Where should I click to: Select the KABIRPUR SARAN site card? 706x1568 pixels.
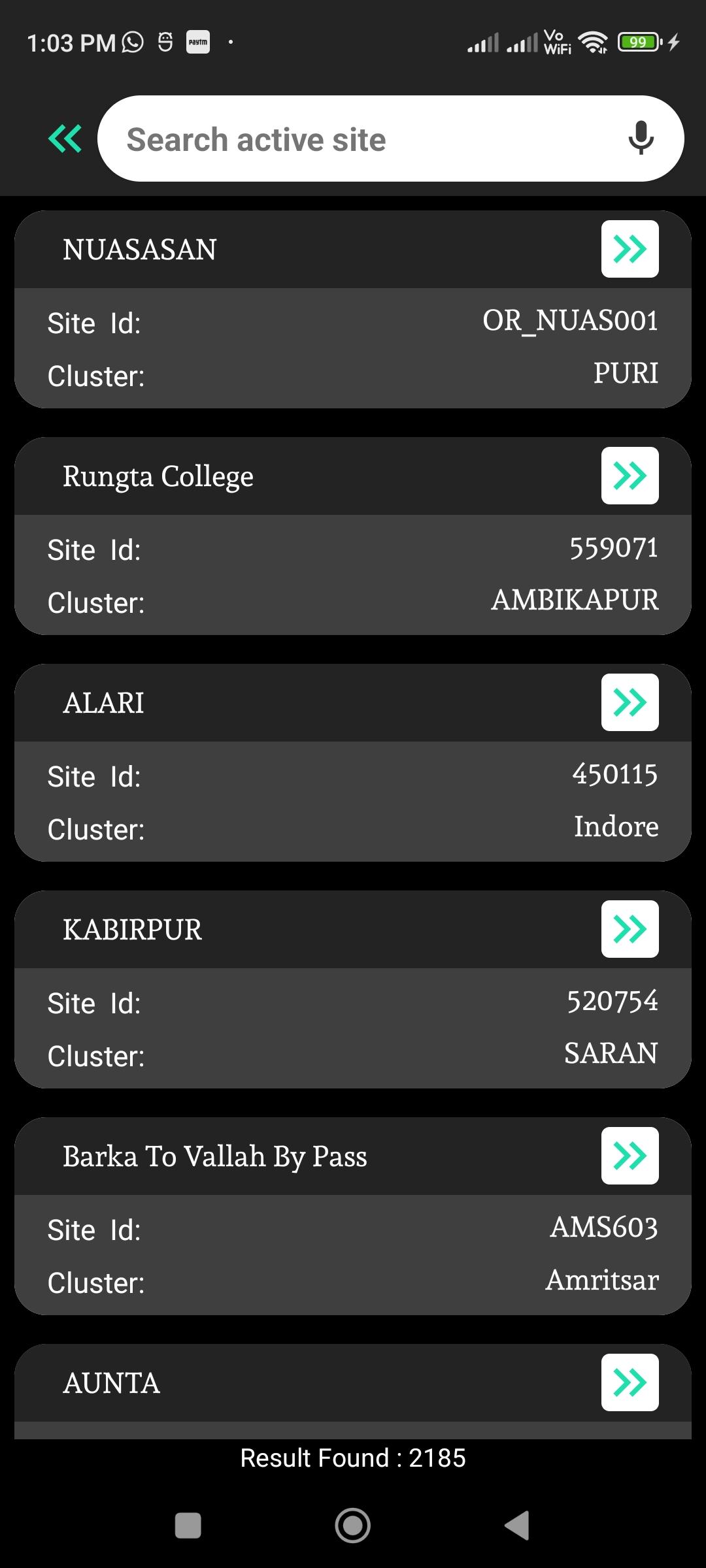point(353,989)
